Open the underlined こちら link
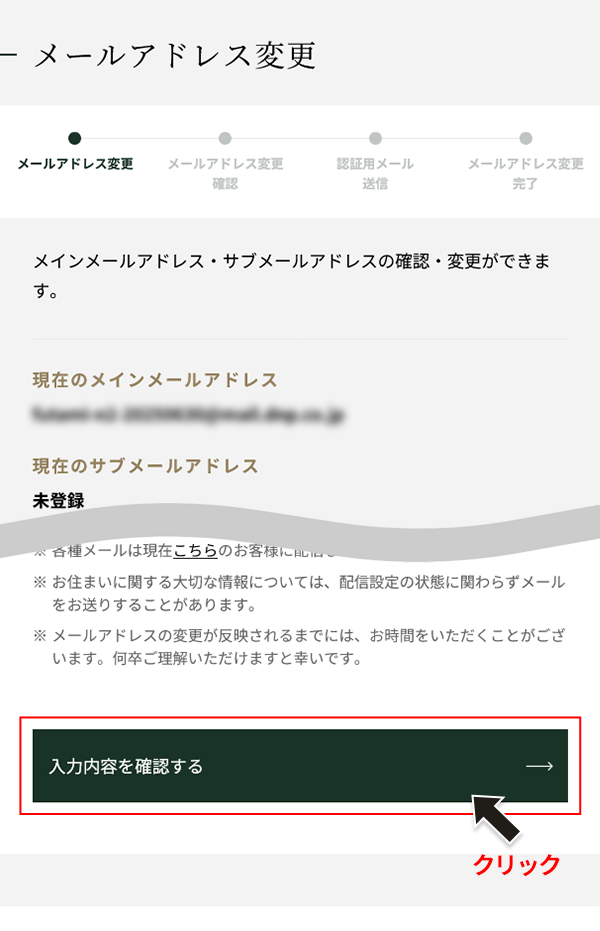Viewport: 600px width, 931px height. pos(195,550)
